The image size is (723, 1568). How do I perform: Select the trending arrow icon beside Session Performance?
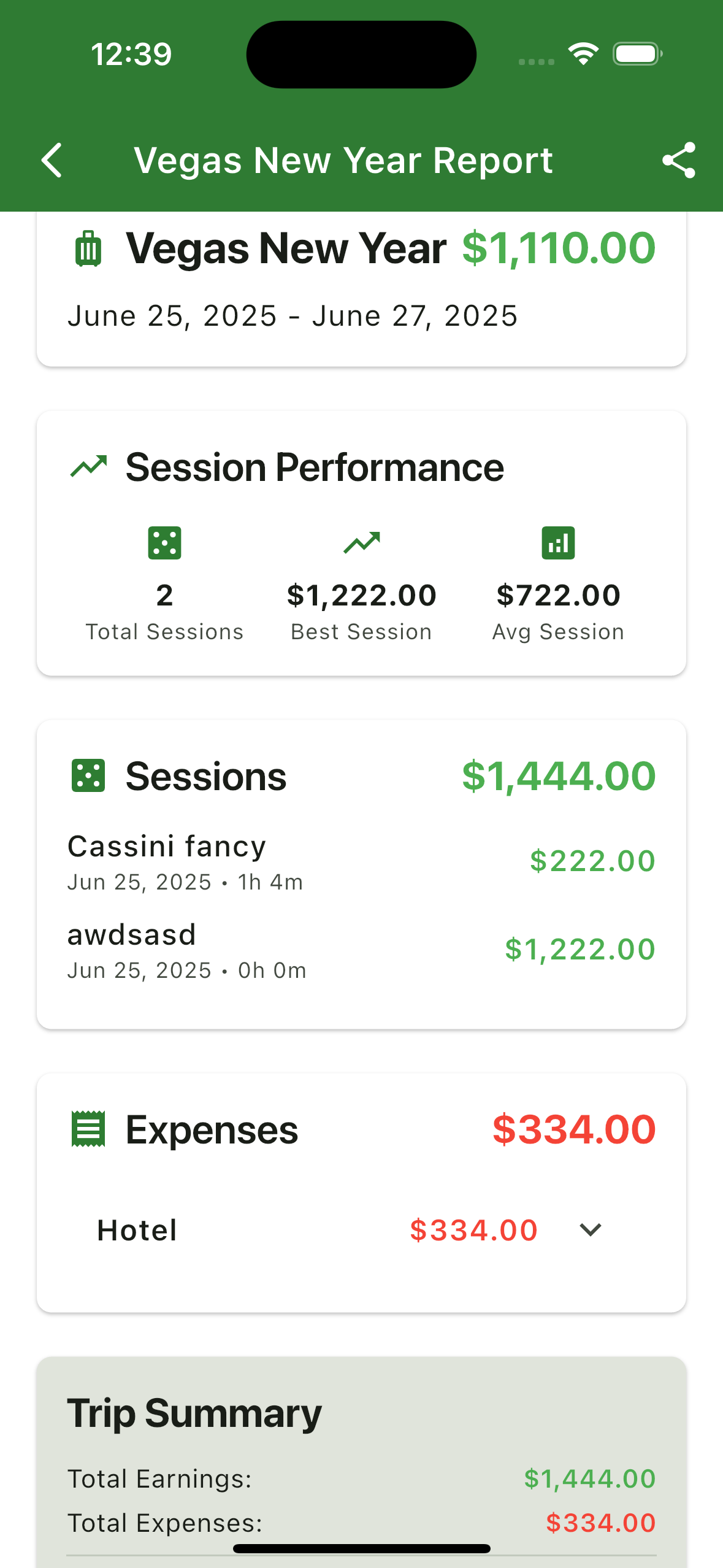[x=88, y=466]
